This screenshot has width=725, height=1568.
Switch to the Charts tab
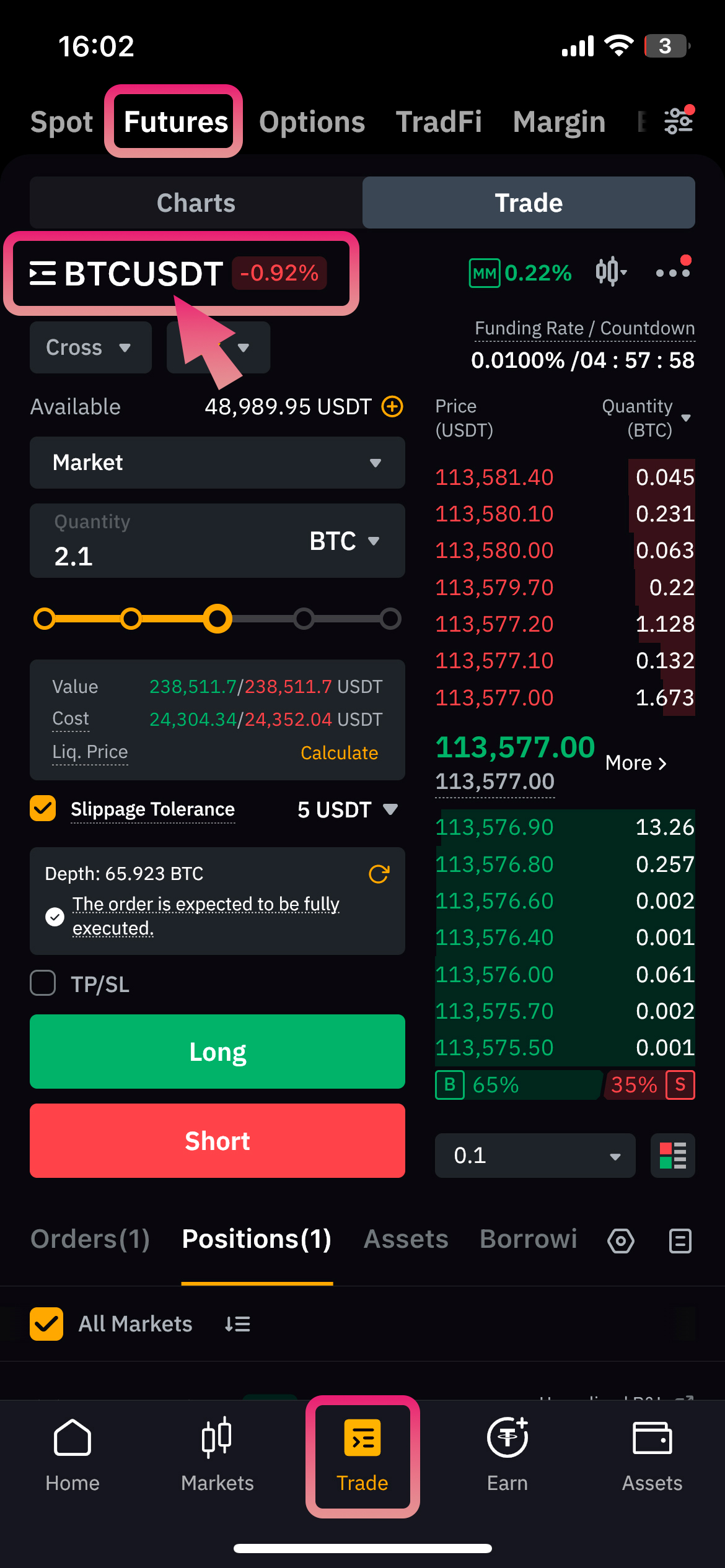click(x=196, y=203)
